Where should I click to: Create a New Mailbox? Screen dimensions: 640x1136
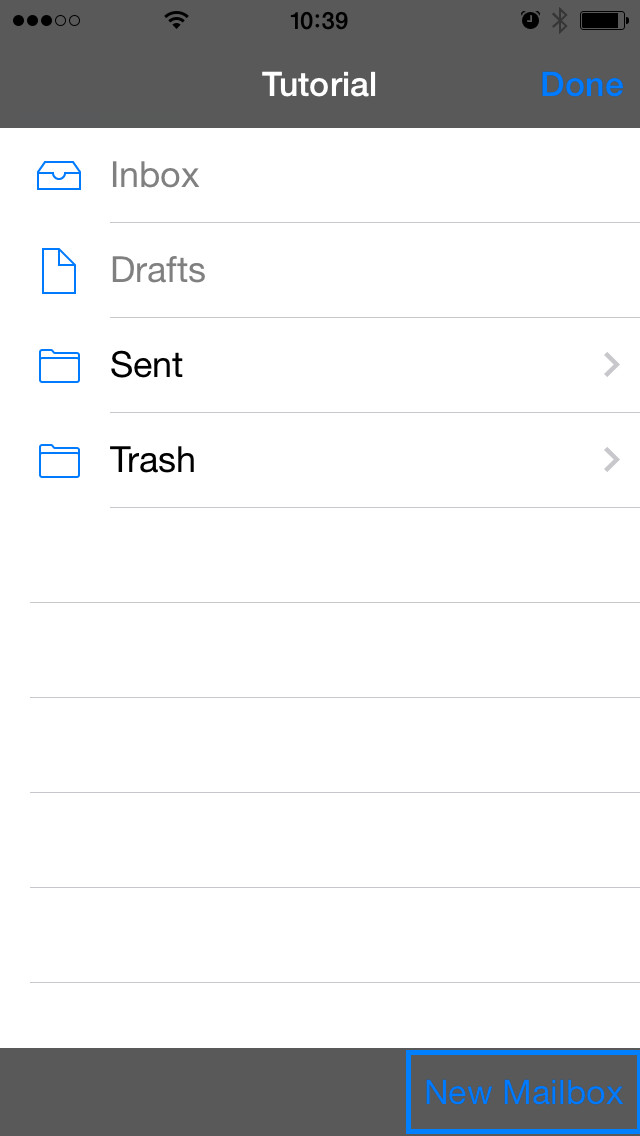click(x=523, y=1092)
